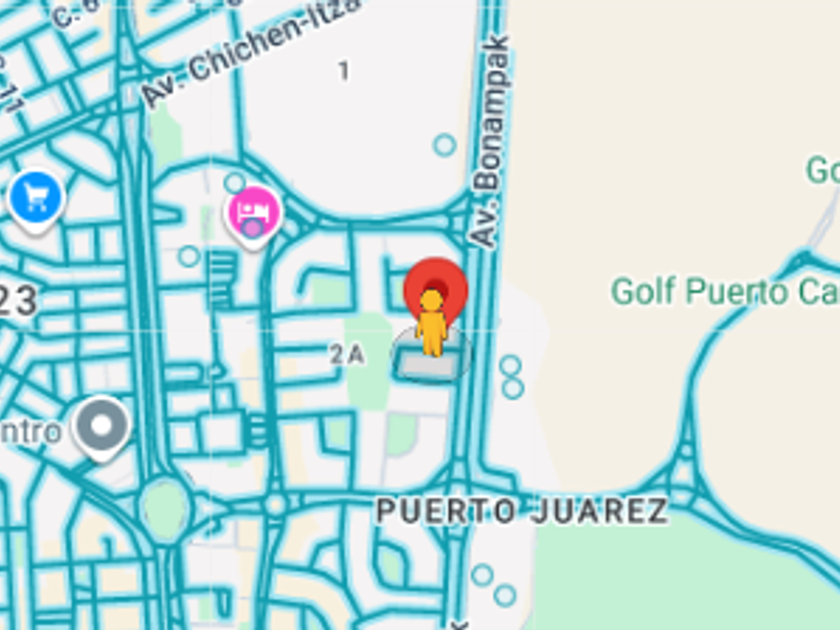Open the blue shopping cart map pin
This screenshot has height=630, width=840.
37,198
